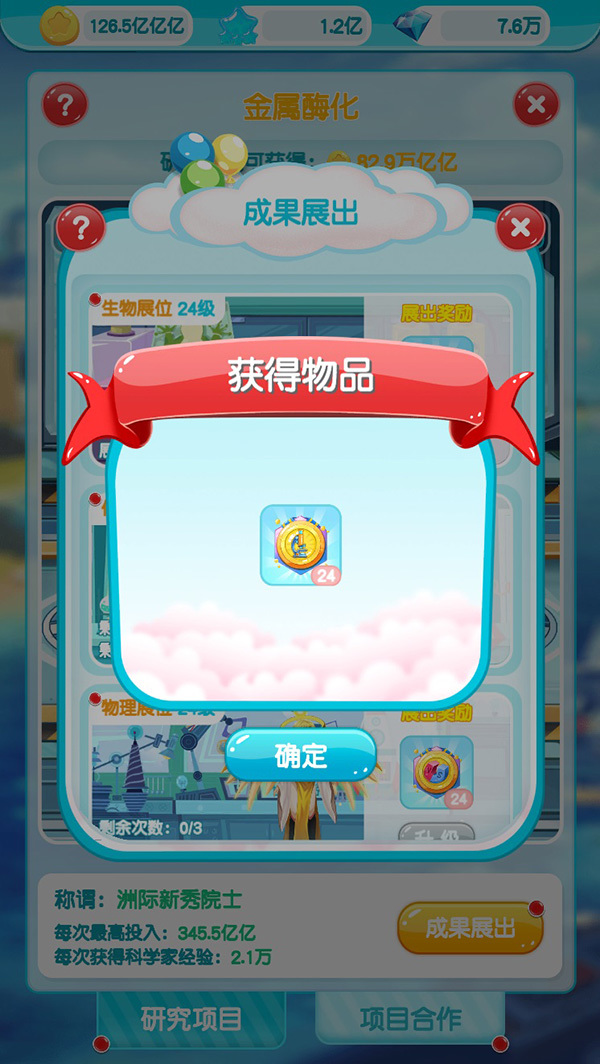Switch to 研究项目 tab

pos(190,1019)
